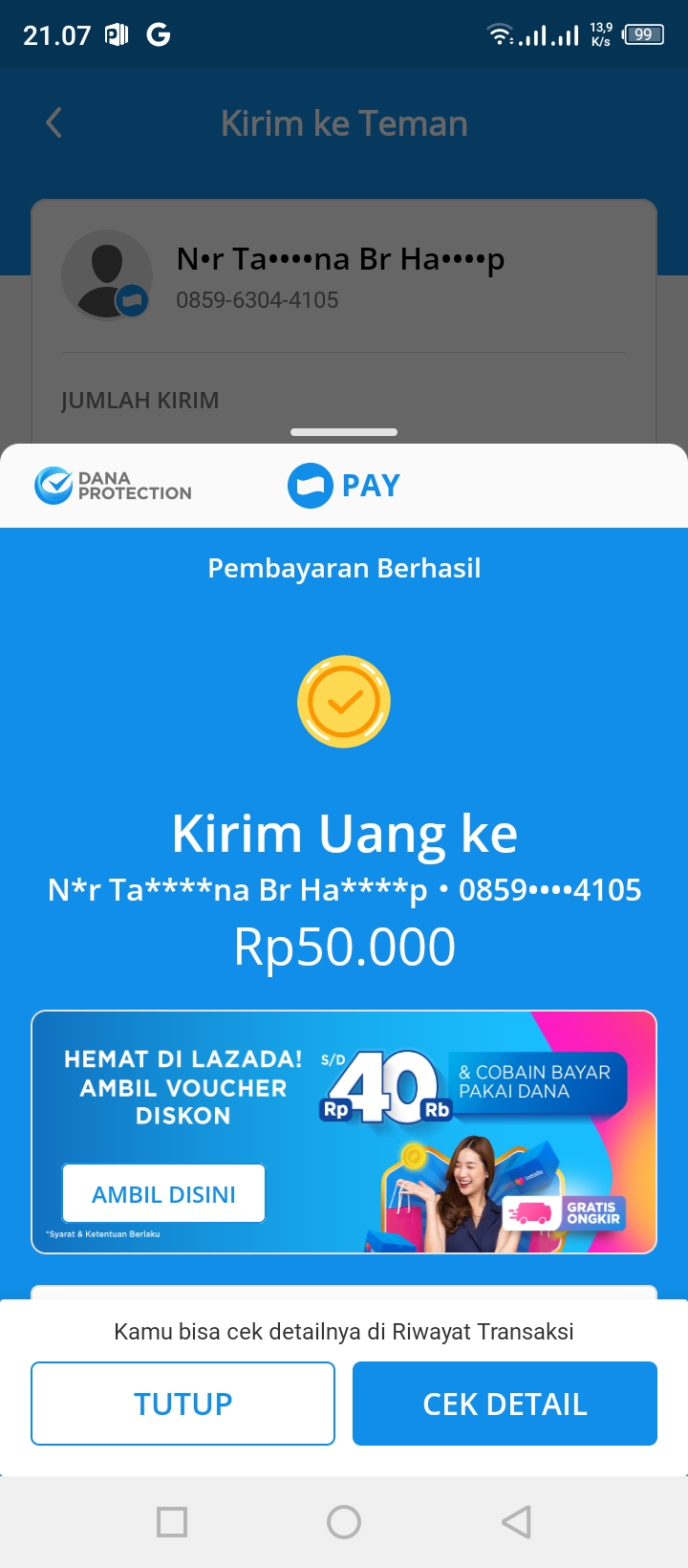
Task: Tap the system home button
Action: click(344, 1522)
